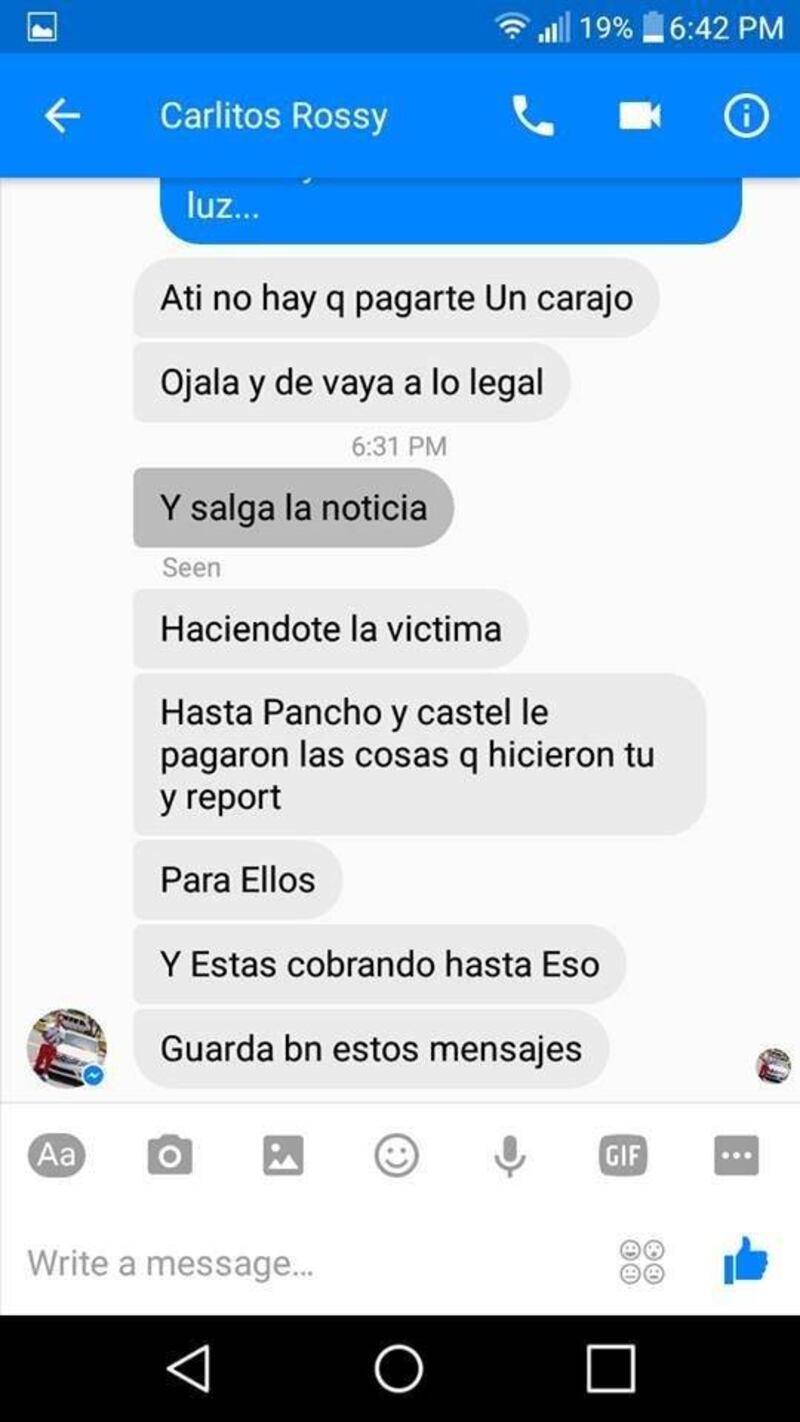
Task: Send a thumbs-up like
Action: 746,1261
